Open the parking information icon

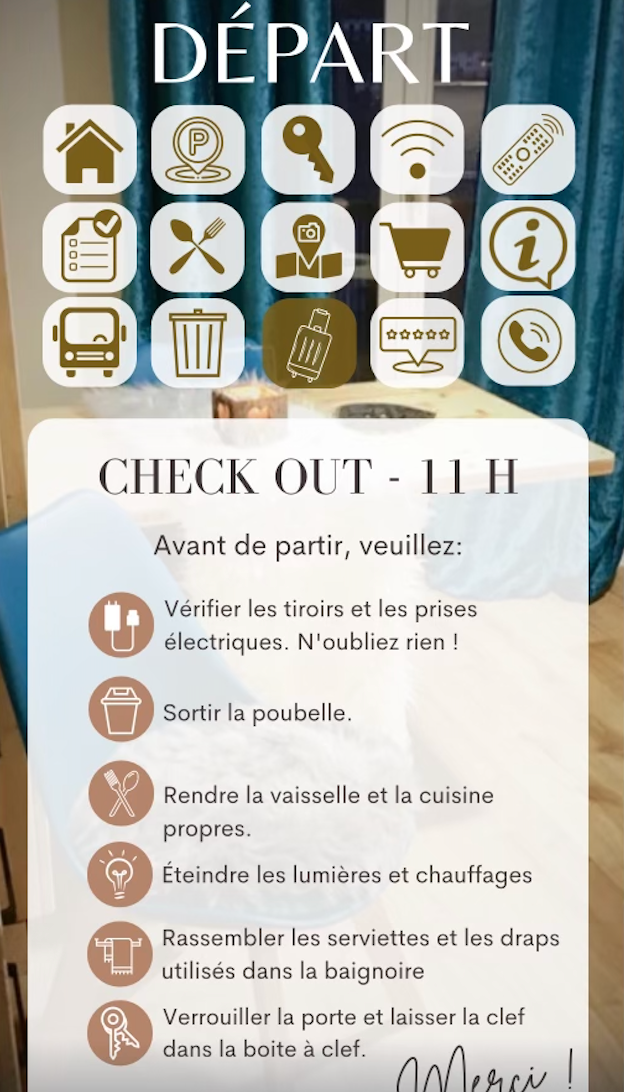[x=198, y=150]
